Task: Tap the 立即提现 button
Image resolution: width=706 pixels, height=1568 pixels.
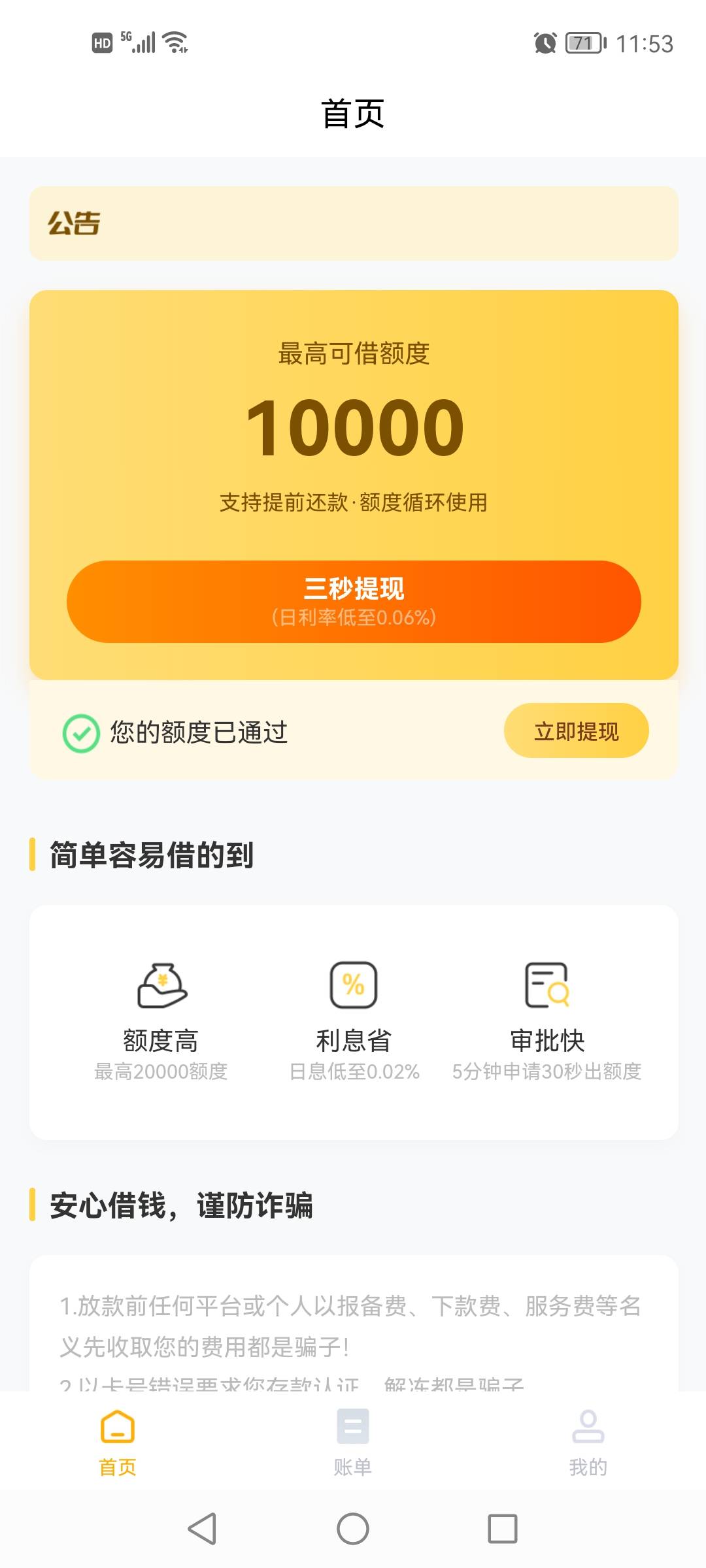Action: pos(576,731)
